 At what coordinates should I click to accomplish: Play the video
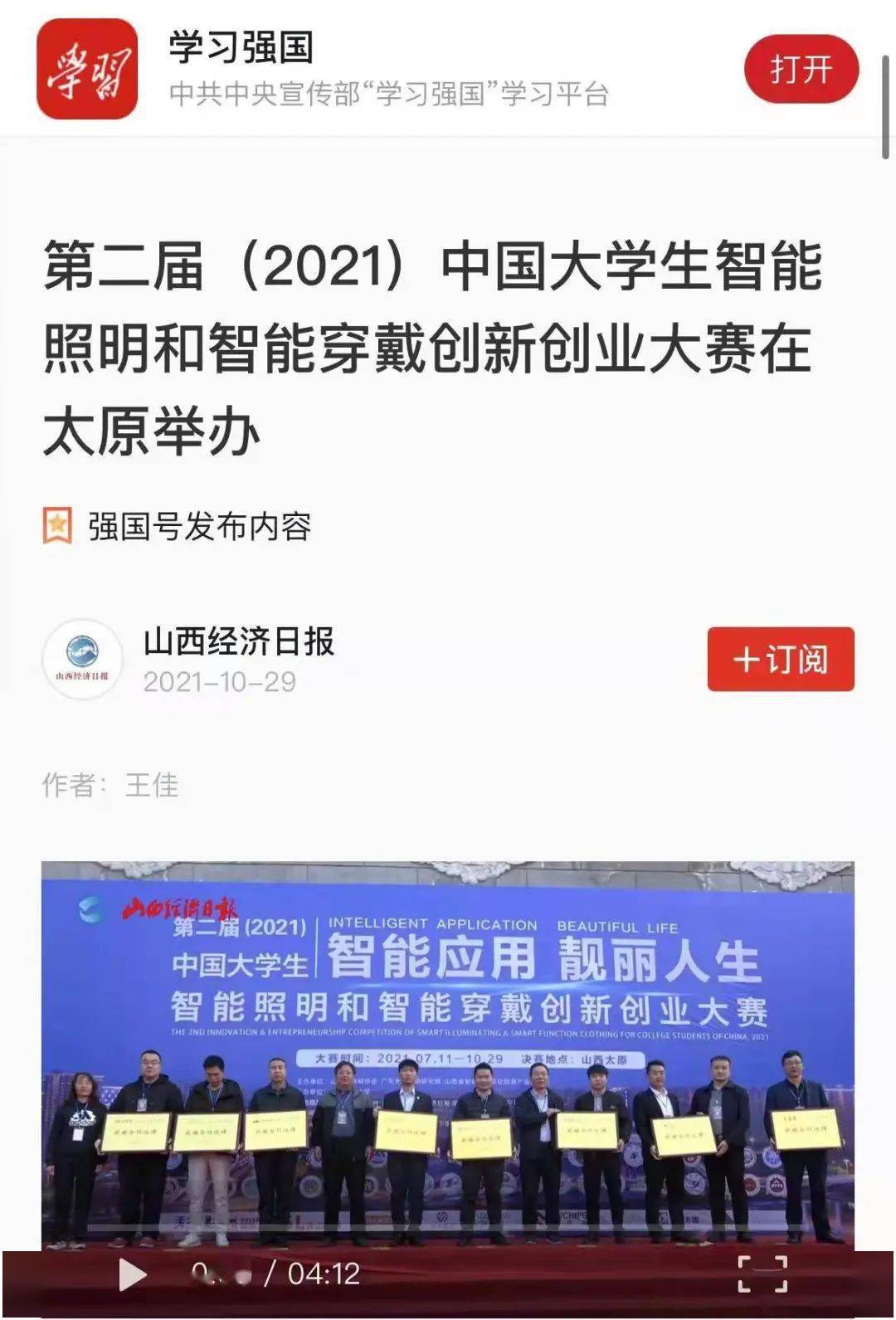(x=132, y=1274)
